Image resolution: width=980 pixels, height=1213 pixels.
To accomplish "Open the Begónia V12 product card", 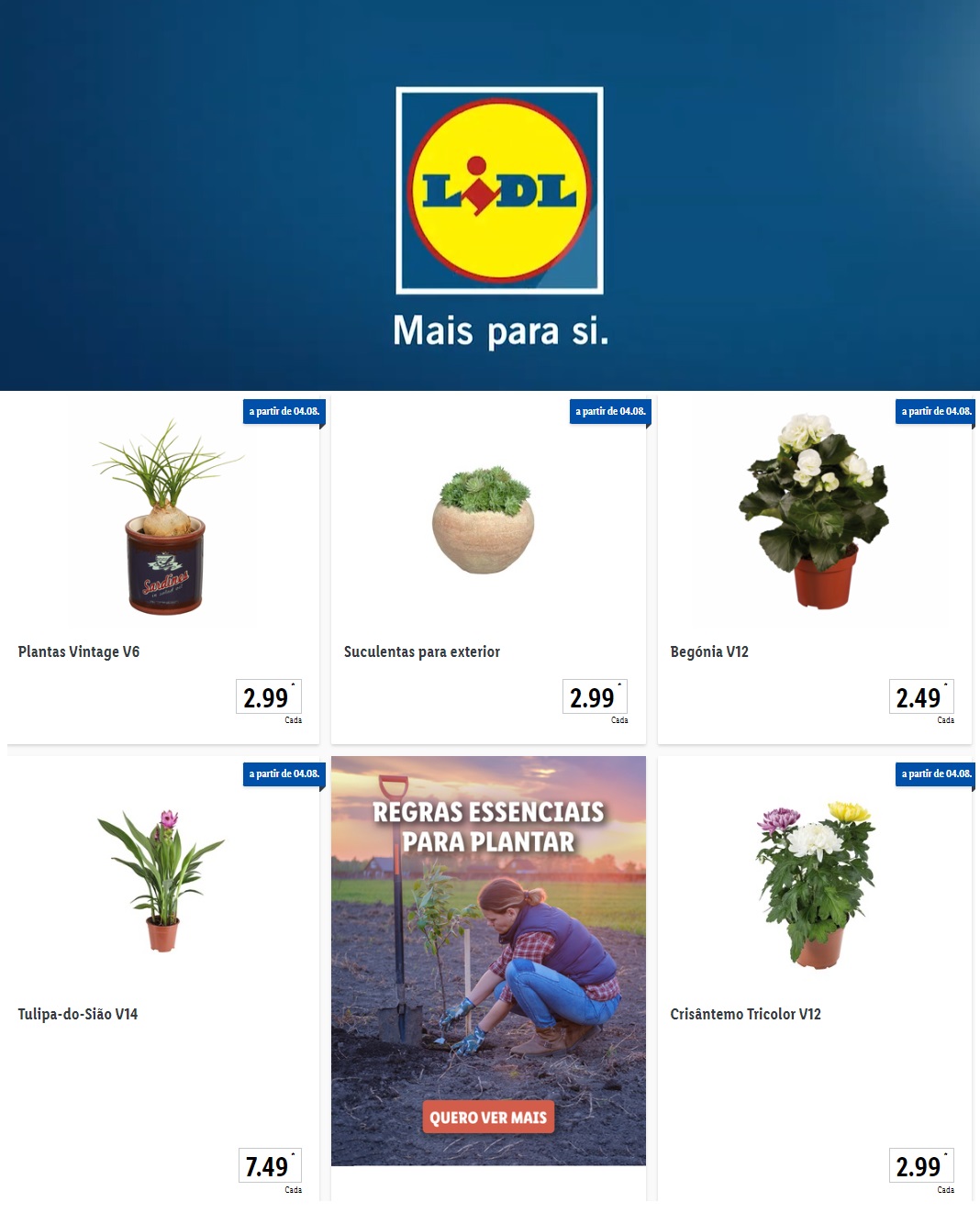I will [815, 569].
